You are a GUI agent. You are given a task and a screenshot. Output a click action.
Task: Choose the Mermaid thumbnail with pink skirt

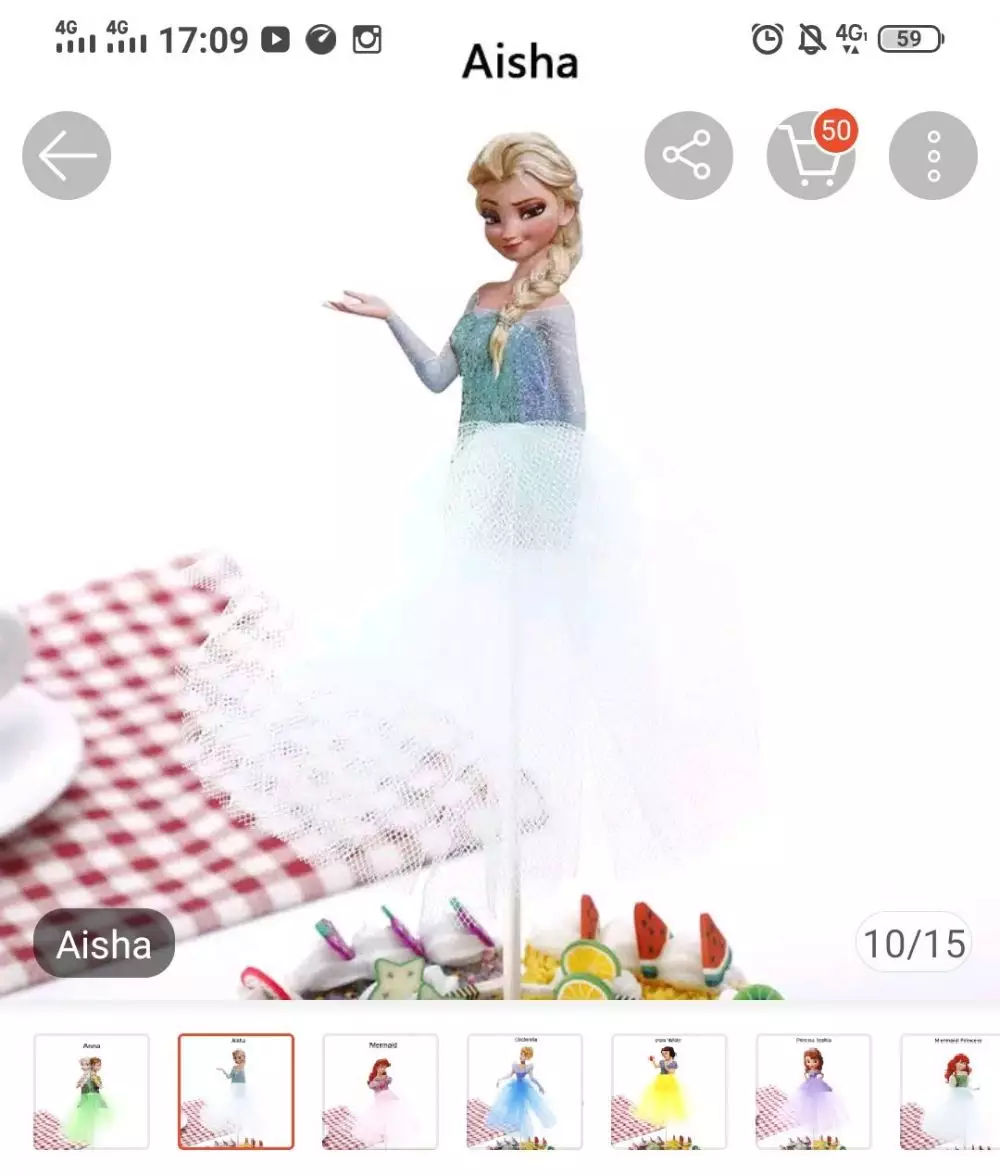pyautogui.click(x=380, y=1091)
